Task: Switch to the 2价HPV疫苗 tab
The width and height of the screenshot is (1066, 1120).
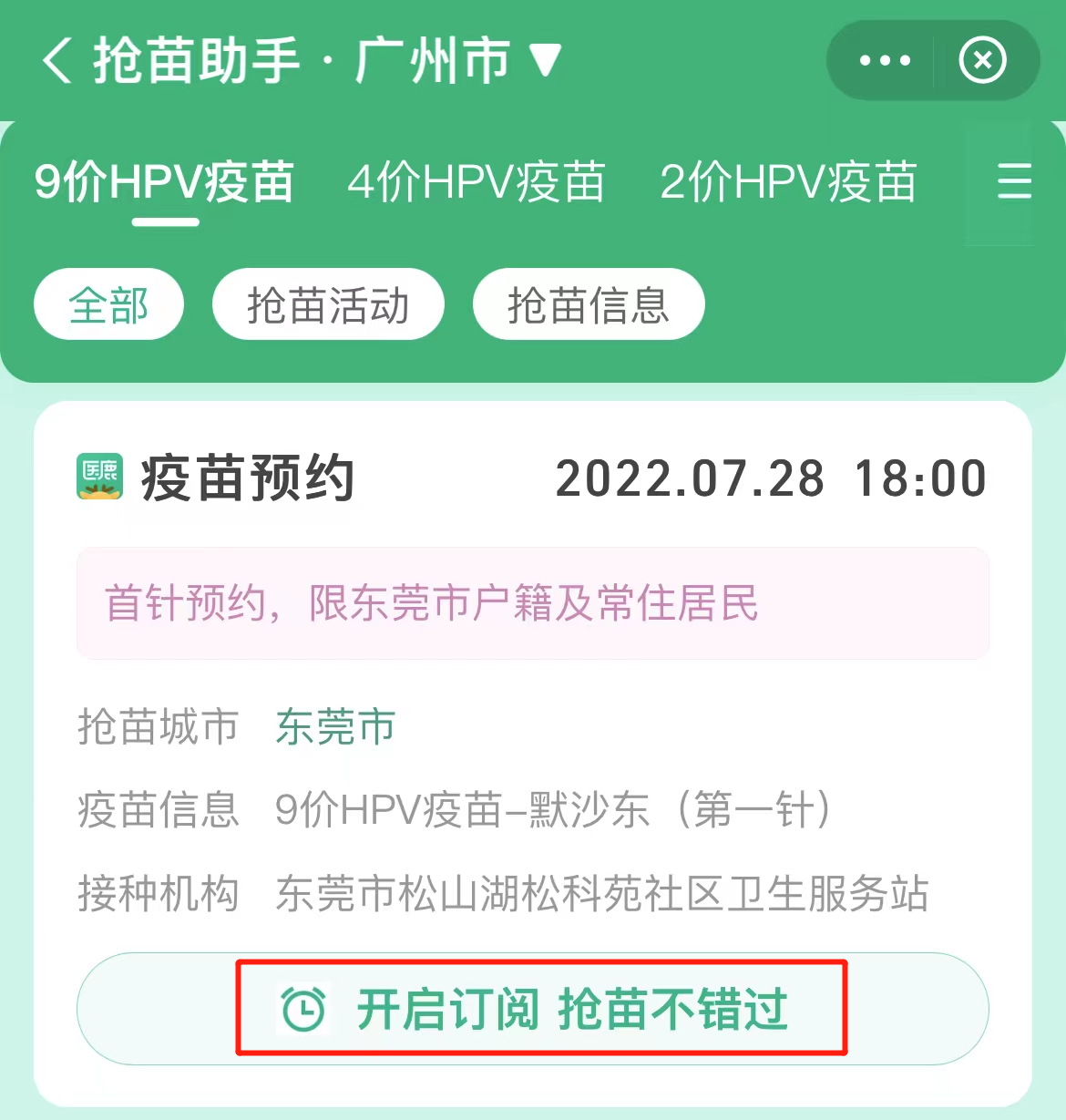Action: pyautogui.click(x=787, y=181)
